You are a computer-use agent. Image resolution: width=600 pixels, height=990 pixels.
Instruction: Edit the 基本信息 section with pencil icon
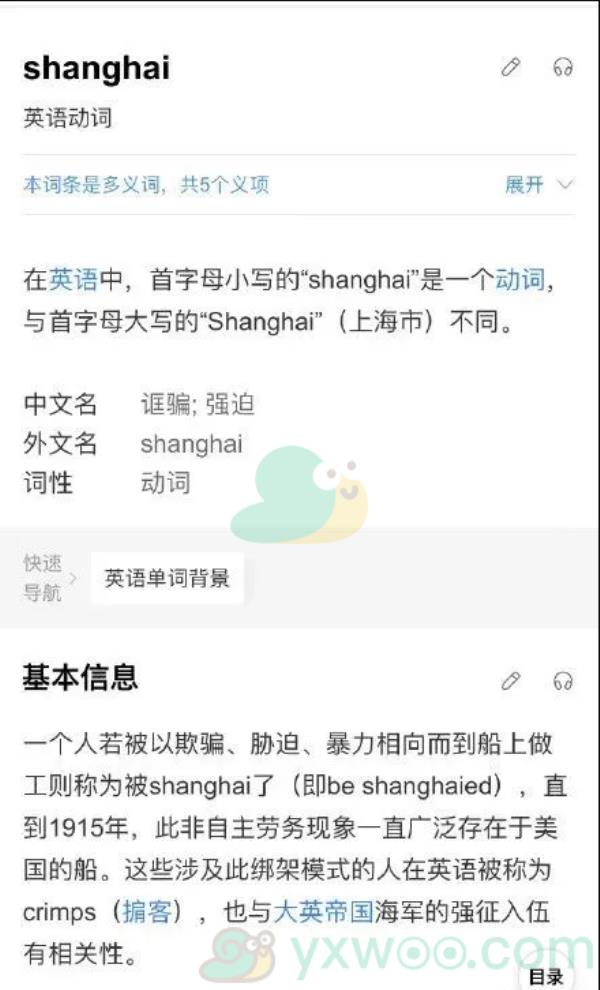click(x=510, y=681)
